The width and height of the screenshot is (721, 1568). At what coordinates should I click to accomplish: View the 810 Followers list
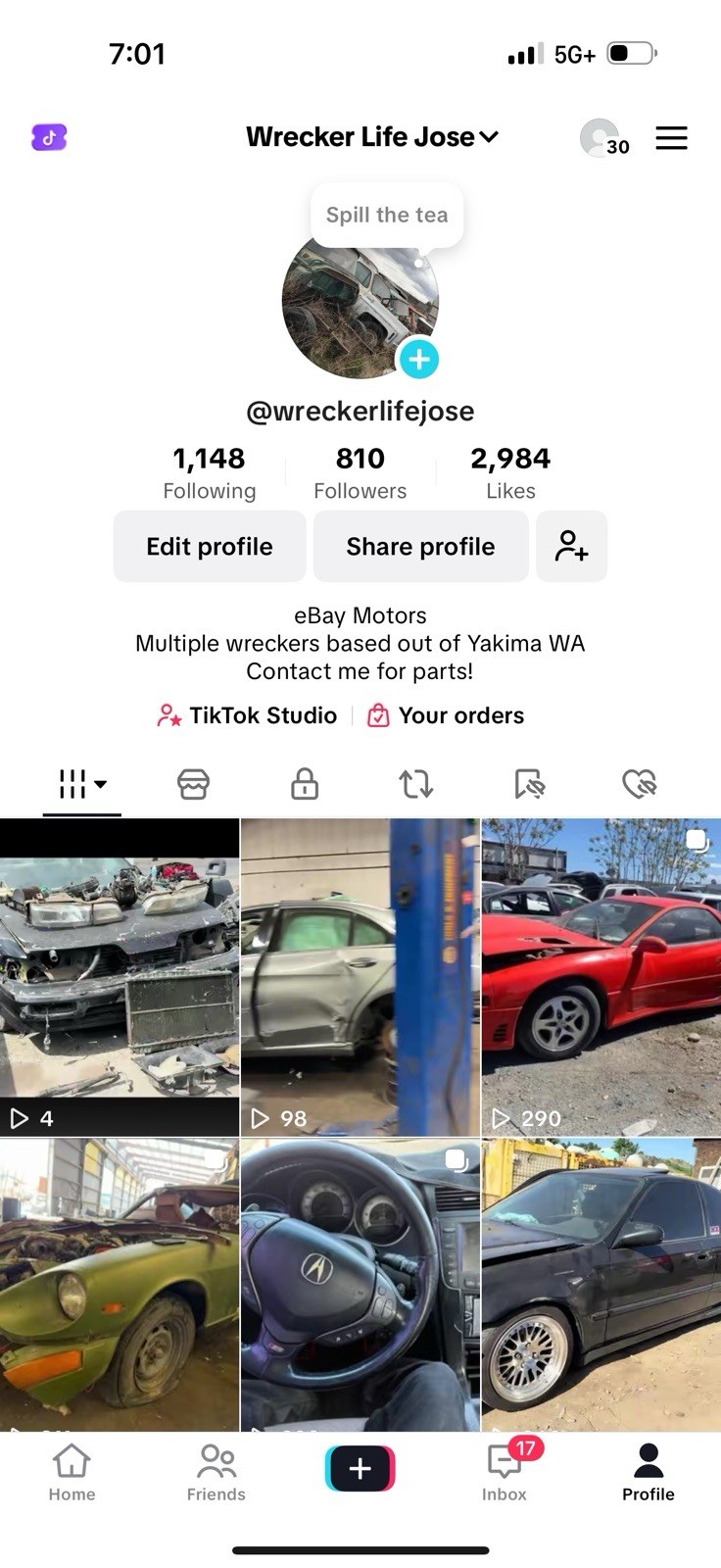click(x=360, y=472)
